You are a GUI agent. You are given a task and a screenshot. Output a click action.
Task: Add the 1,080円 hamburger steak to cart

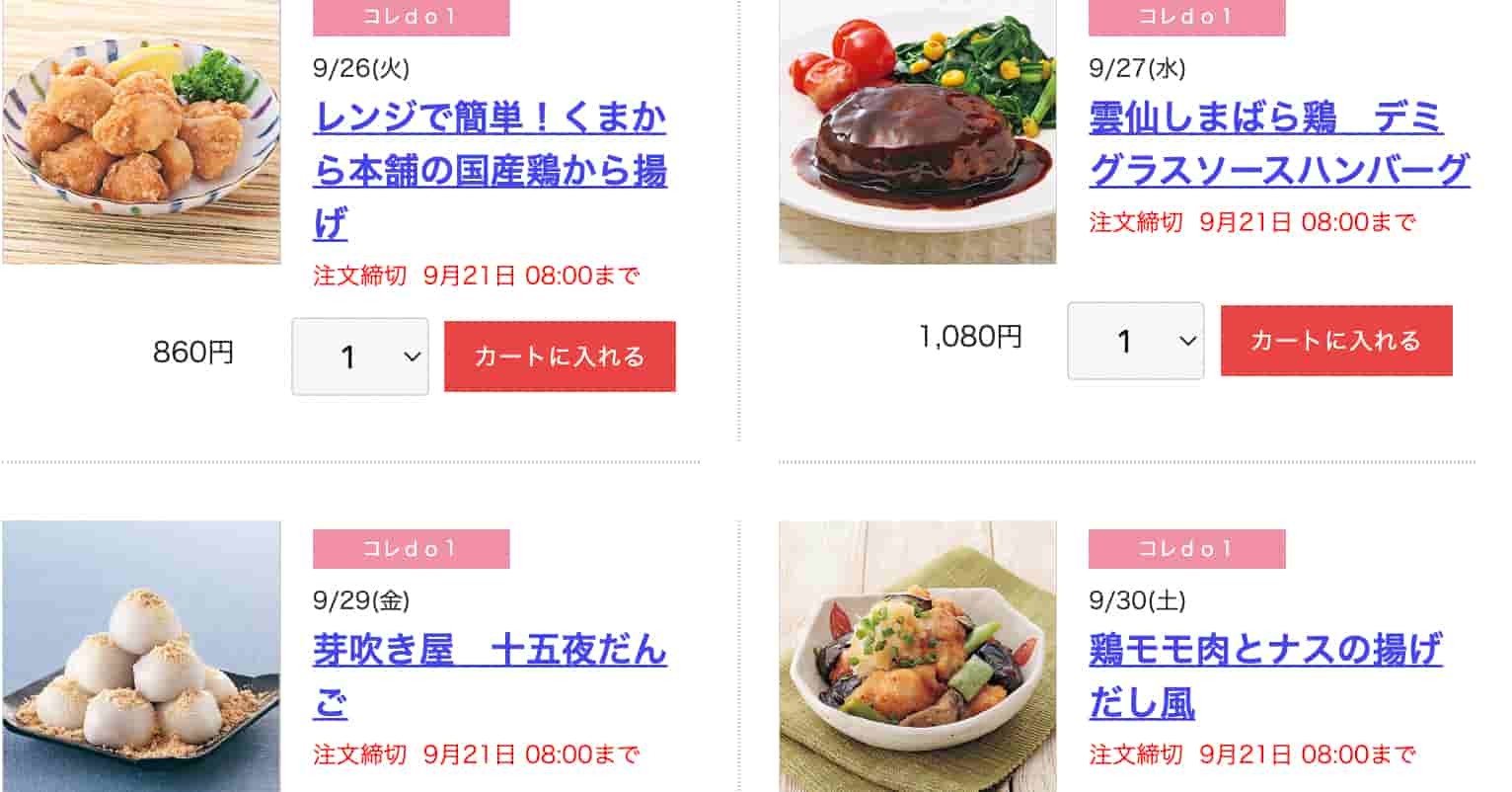pyautogui.click(x=1335, y=341)
